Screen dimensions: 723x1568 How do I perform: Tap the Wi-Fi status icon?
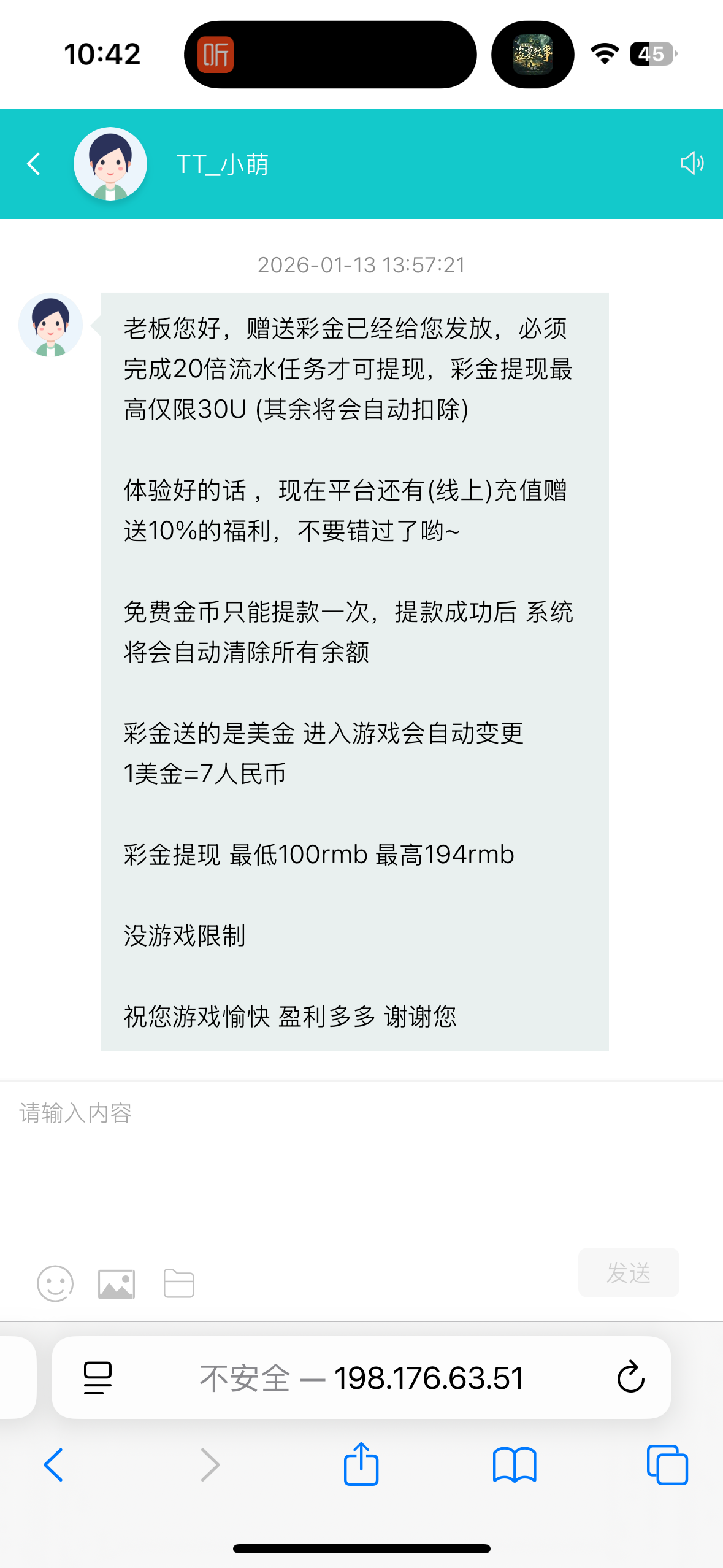[604, 54]
